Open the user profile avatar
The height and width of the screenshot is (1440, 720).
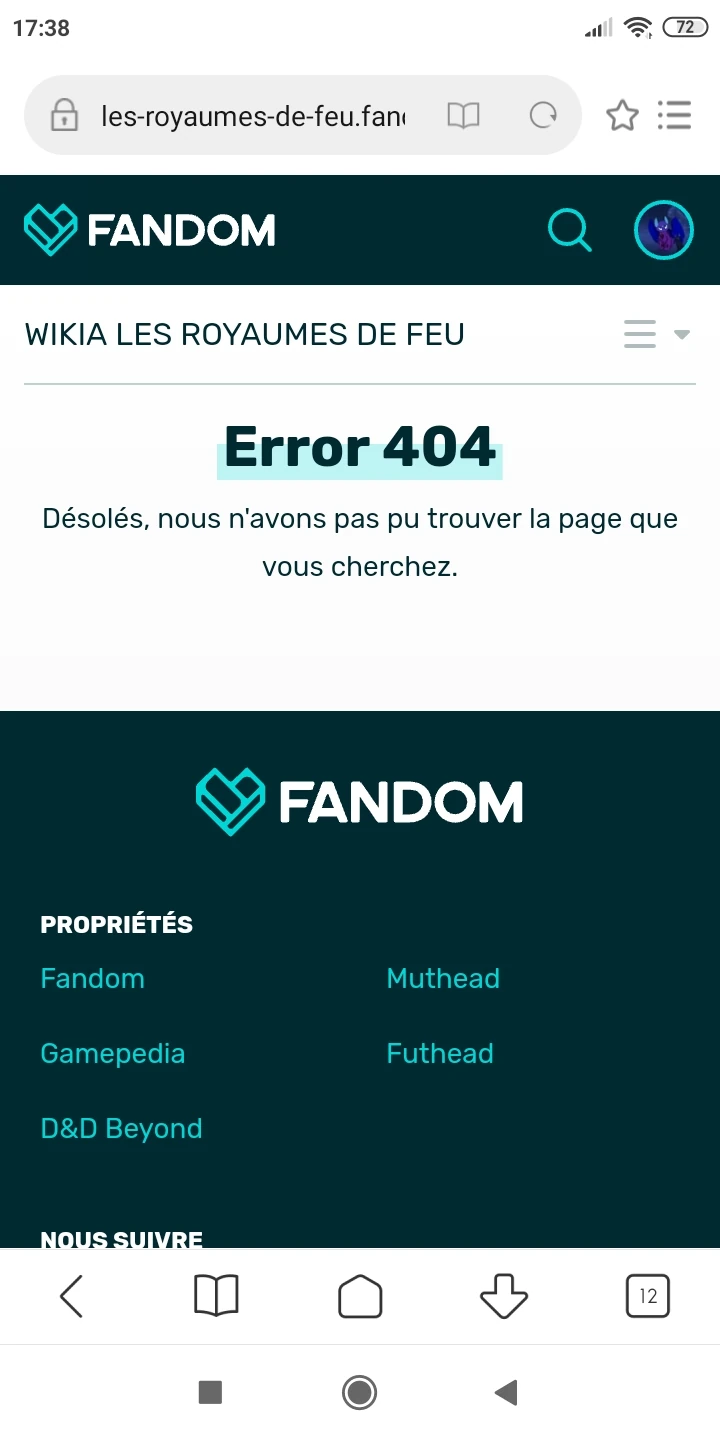(664, 230)
